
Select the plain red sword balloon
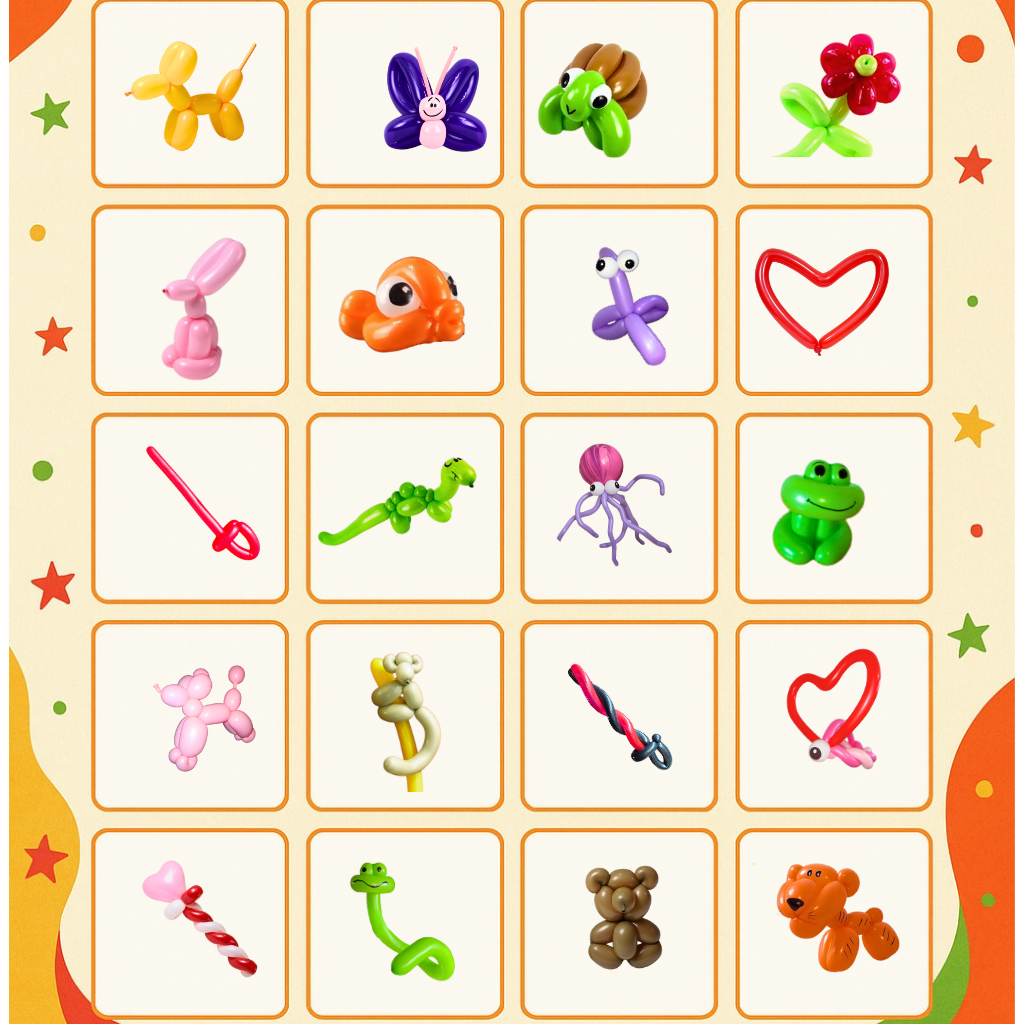190,508
